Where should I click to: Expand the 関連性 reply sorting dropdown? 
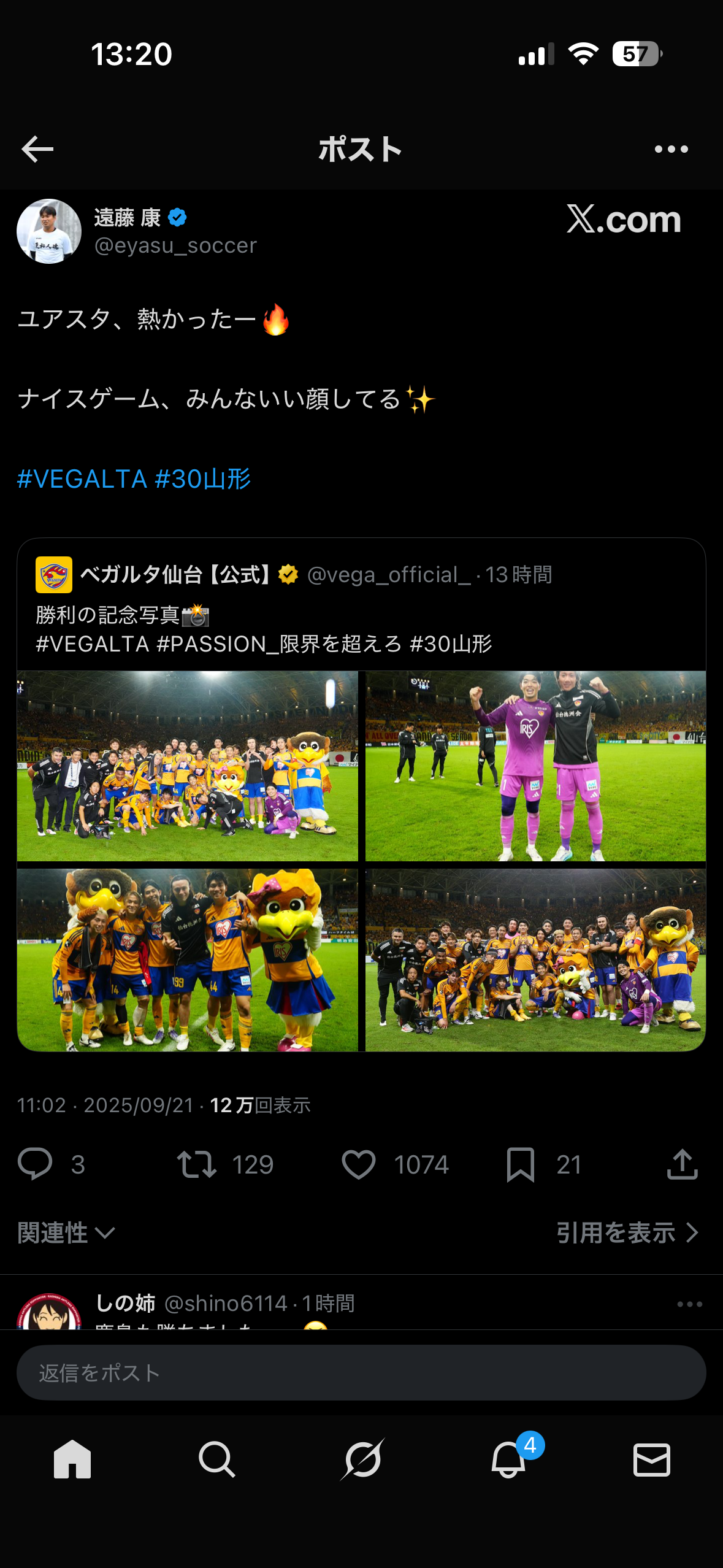[x=66, y=1233]
